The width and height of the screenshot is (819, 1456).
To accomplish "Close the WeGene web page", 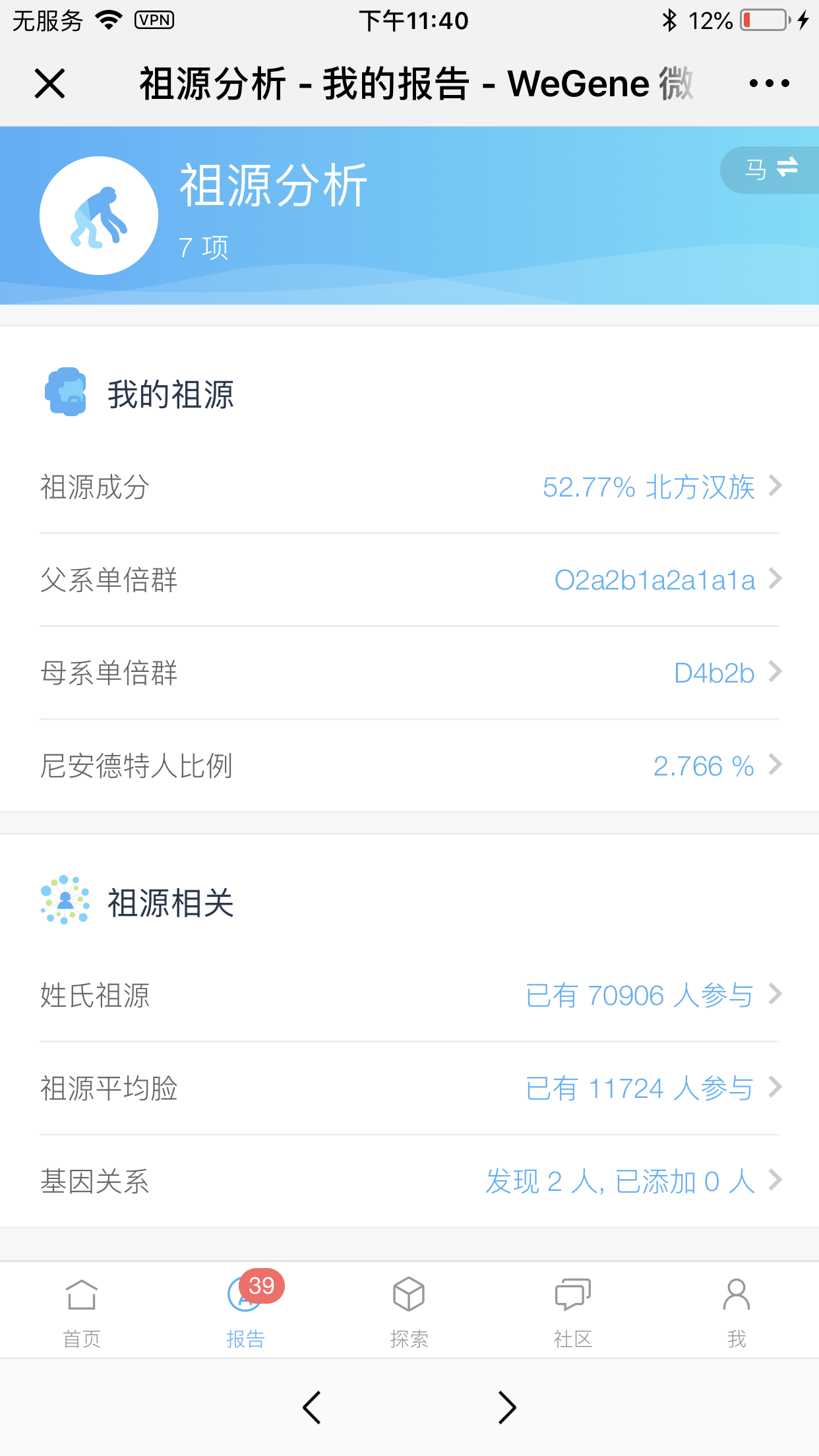I will point(50,84).
